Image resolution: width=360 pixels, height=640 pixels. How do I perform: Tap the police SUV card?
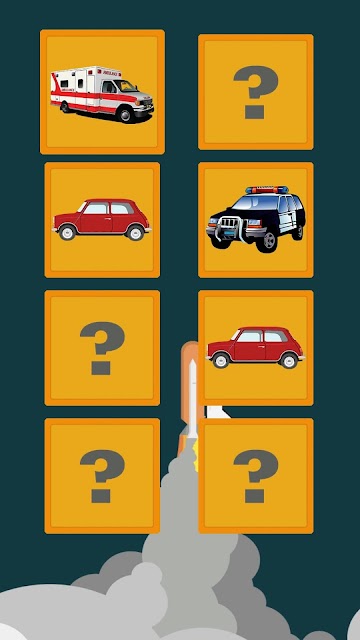point(256,220)
